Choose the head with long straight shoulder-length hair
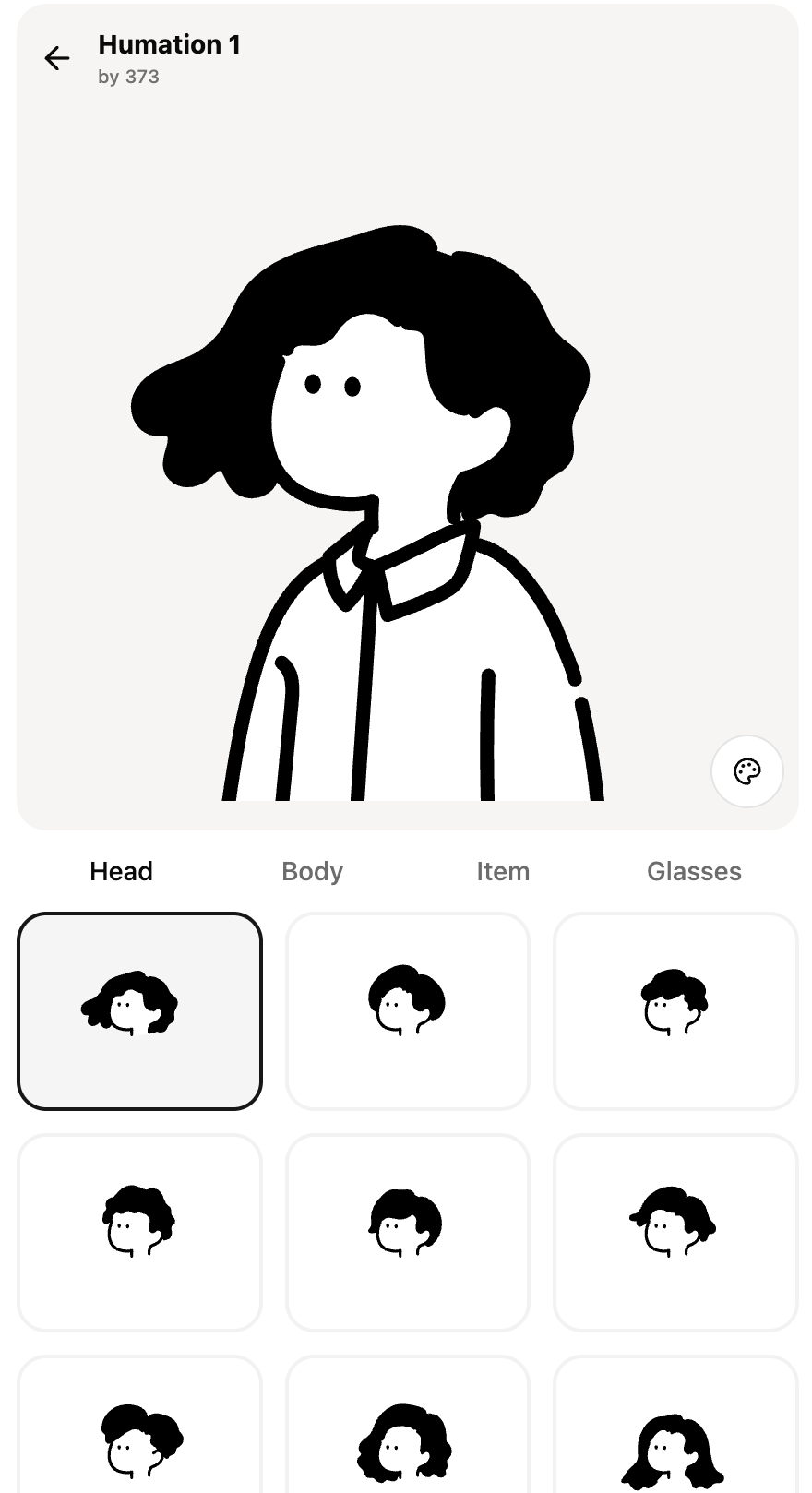Viewport: 812px width, 1493px height. (675, 1439)
